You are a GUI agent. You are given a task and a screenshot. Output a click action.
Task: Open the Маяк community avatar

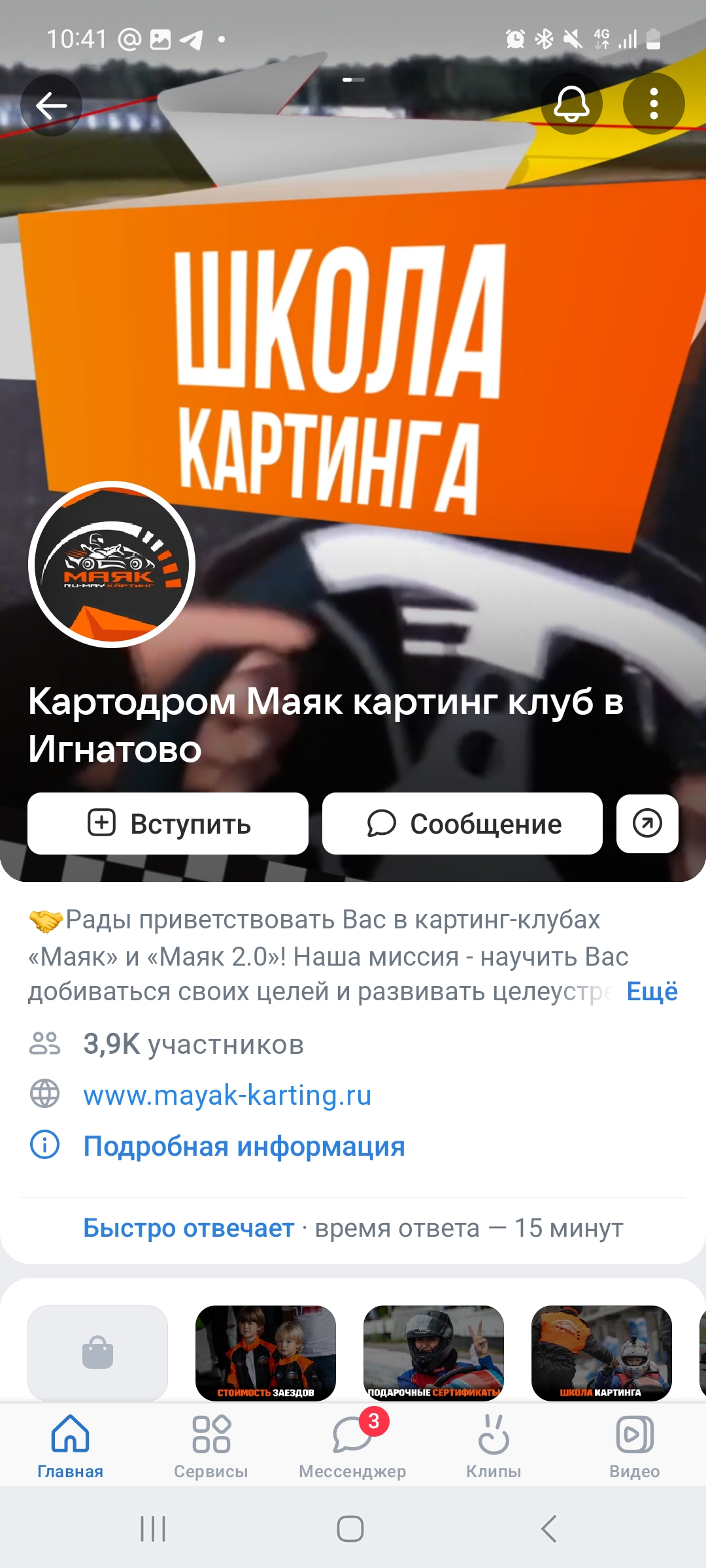coord(112,564)
